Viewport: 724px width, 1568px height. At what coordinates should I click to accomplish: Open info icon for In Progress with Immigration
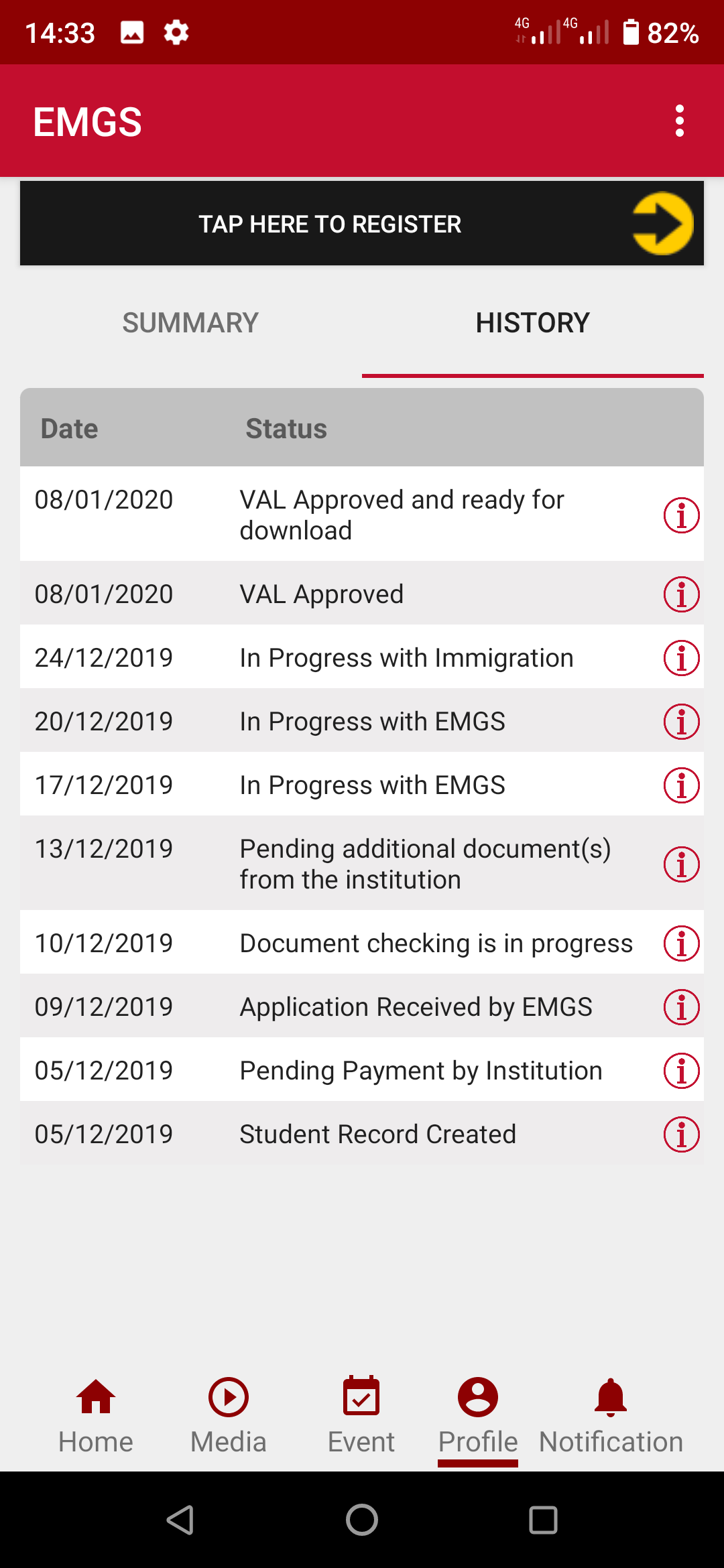pos(681,658)
